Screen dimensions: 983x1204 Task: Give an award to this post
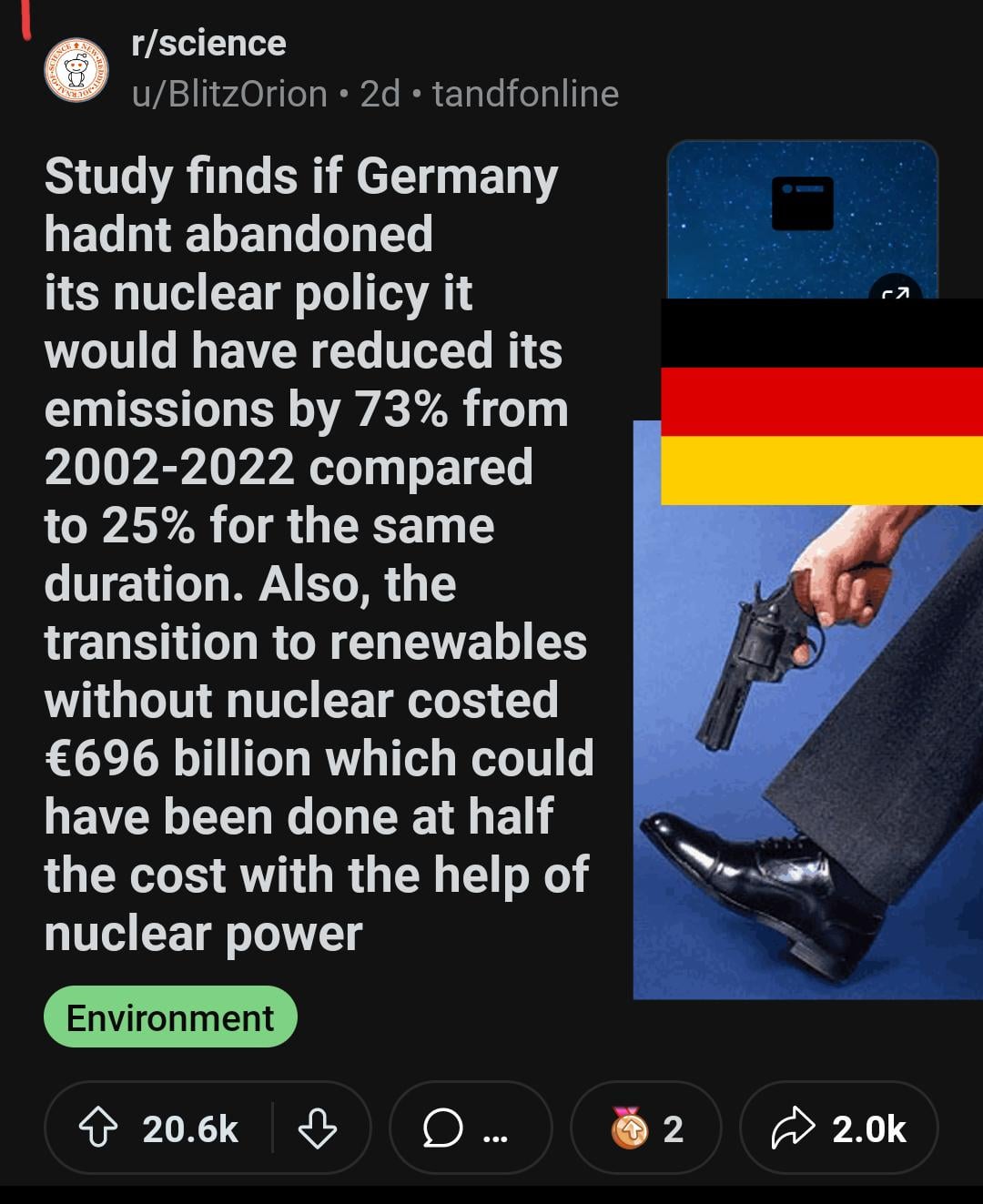tap(644, 1128)
